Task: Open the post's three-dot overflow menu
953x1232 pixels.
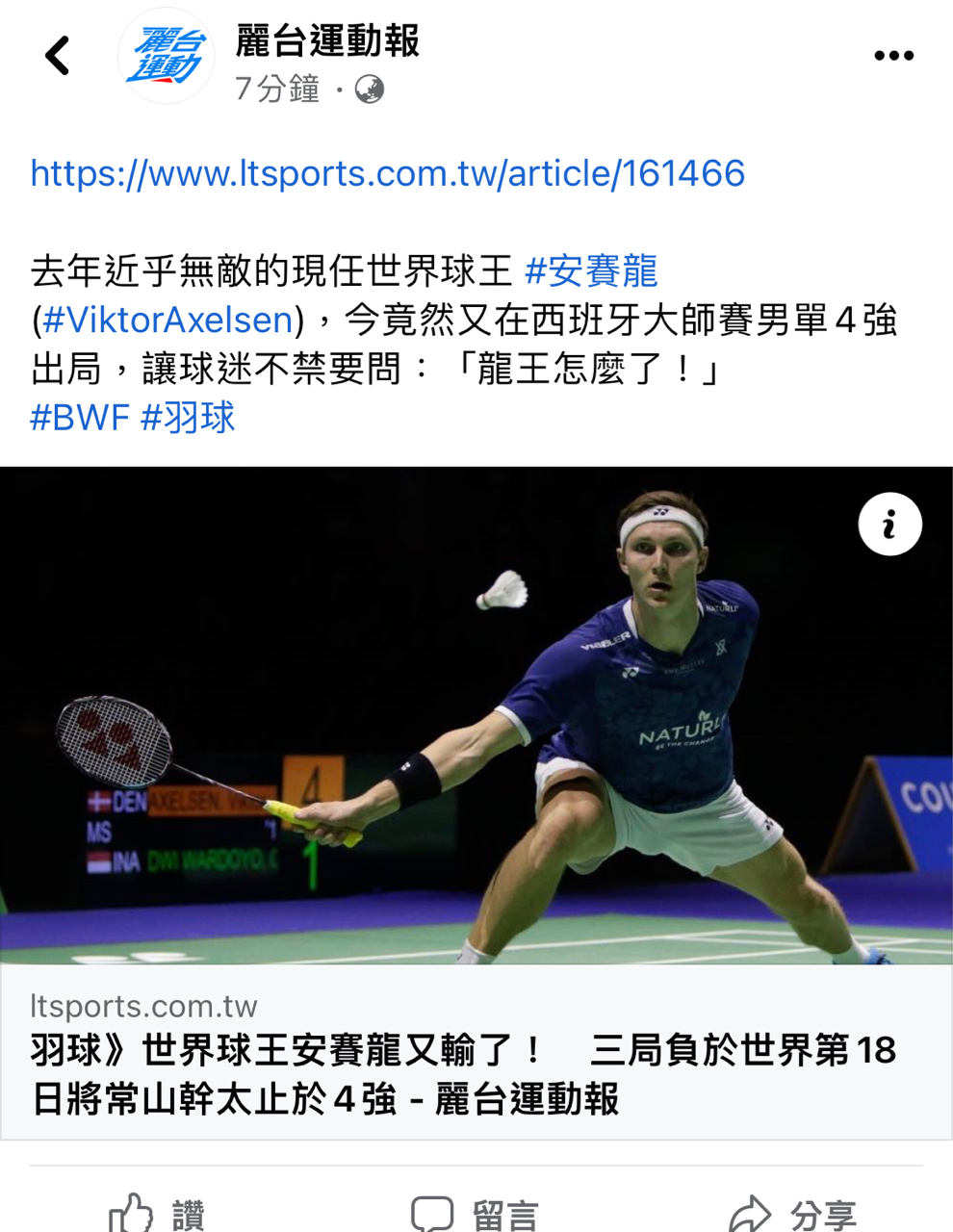Action: pos(893,56)
